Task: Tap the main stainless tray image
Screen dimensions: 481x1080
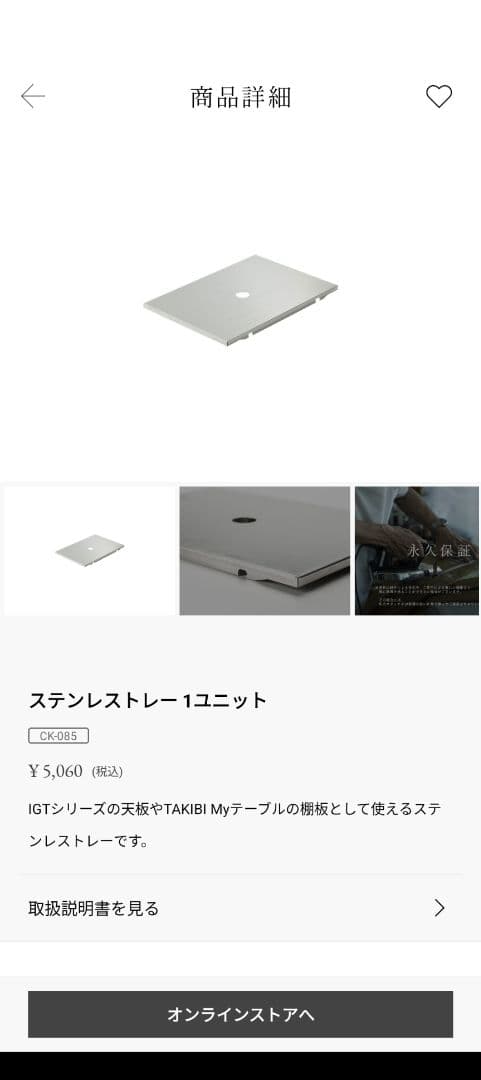Action: coord(240,300)
